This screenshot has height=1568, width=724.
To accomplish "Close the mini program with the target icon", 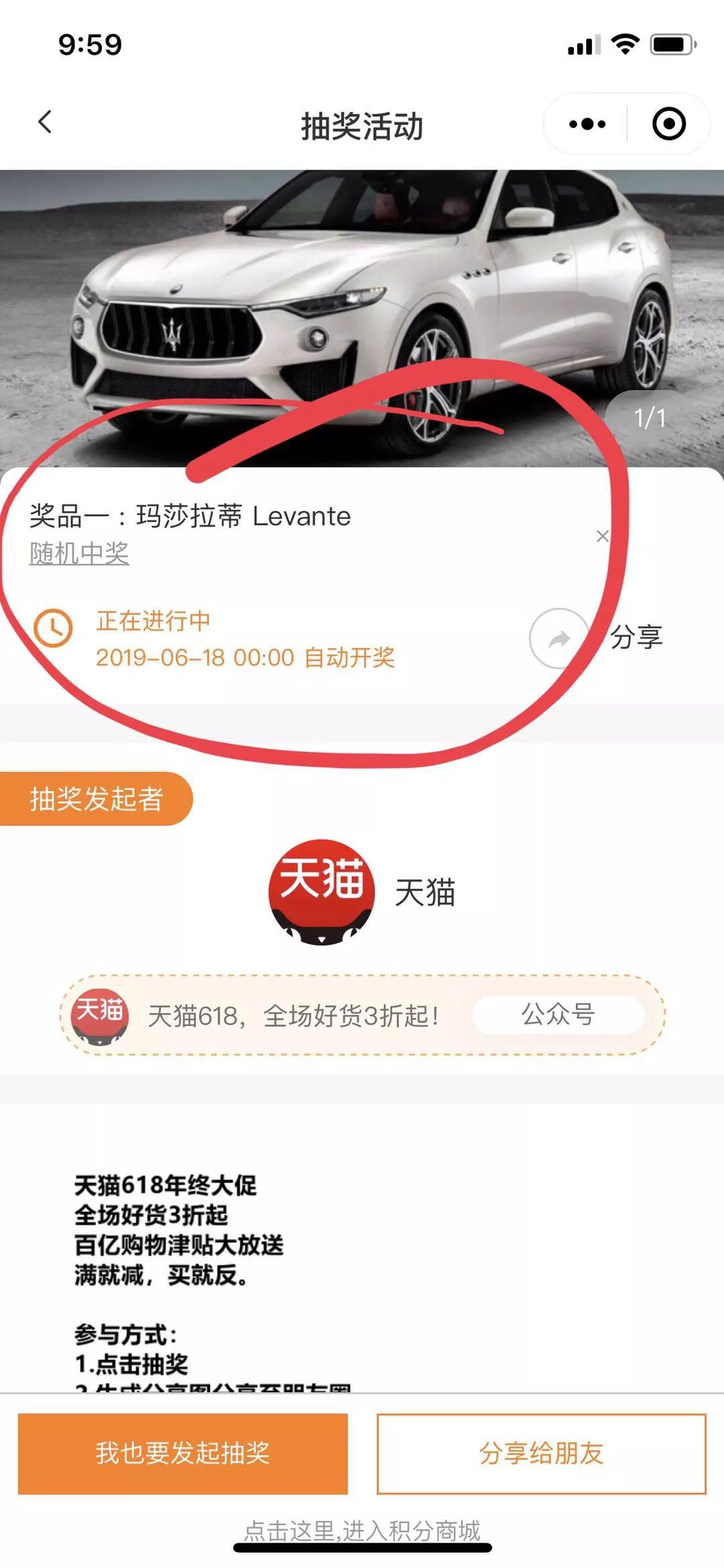I will coord(668,124).
